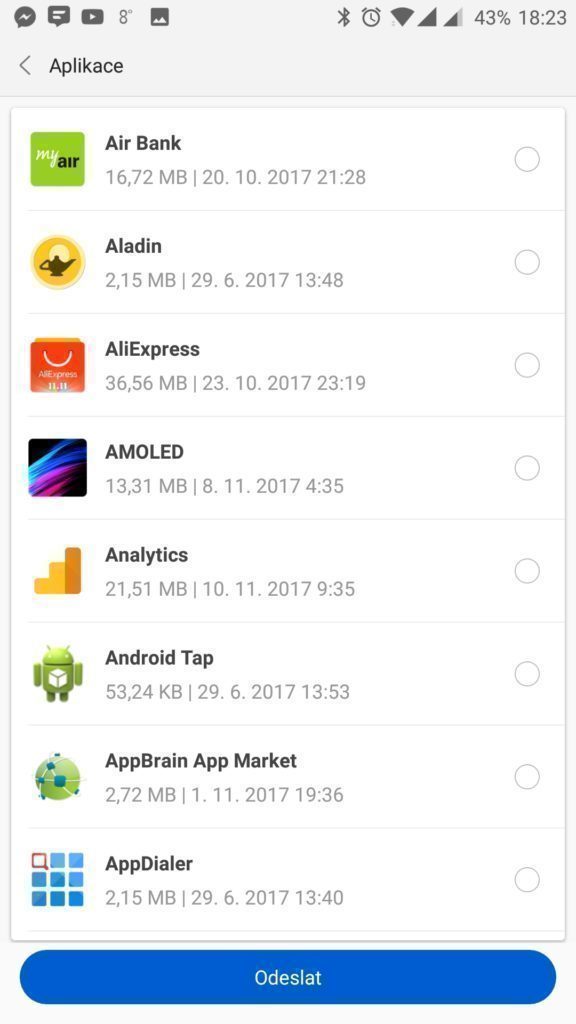This screenshot has height=1024, width=576.
Task: Select the Aladin app radio button
Action: pos(527,263)
